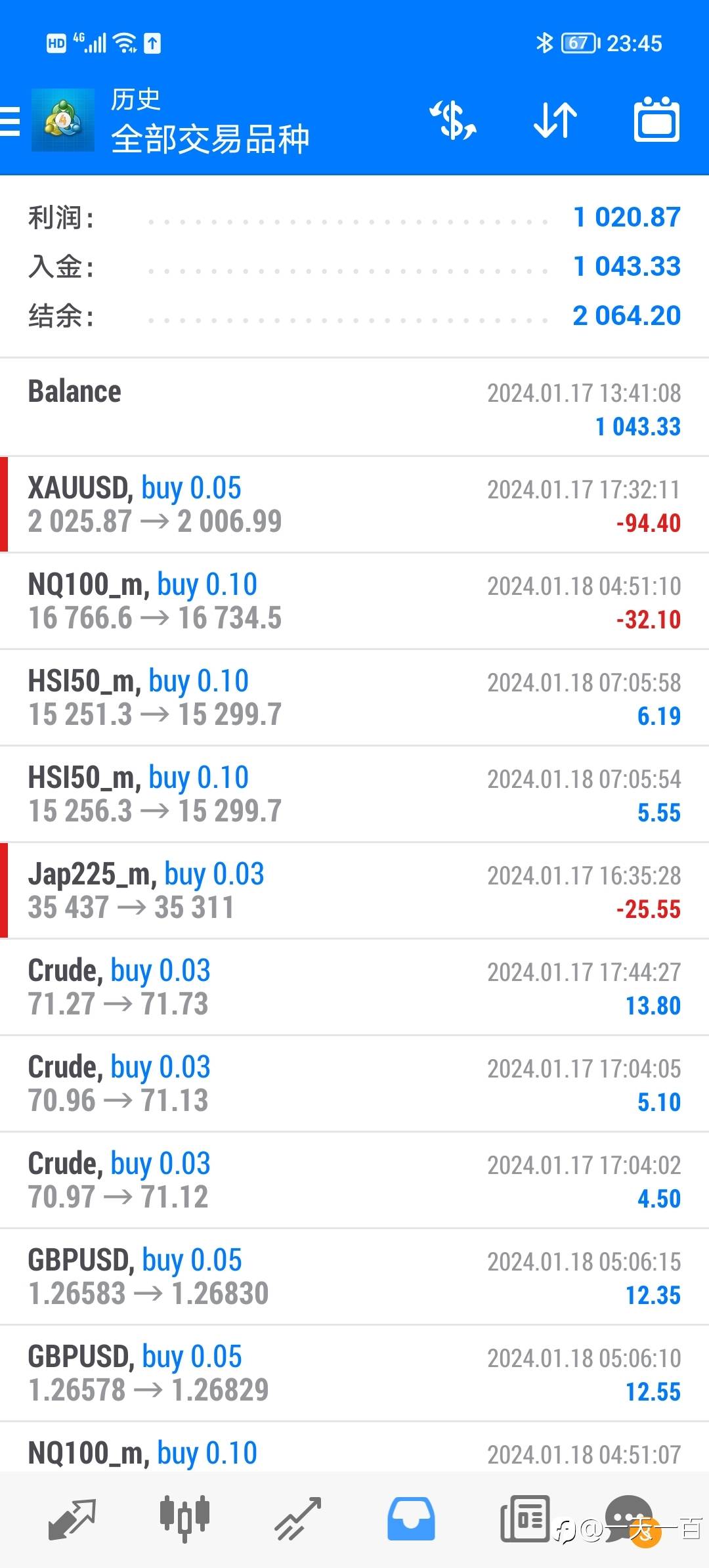Viewport: 709px width, 1568px height.
Task: Open the hamburger side menu
Action: point(11,121)
